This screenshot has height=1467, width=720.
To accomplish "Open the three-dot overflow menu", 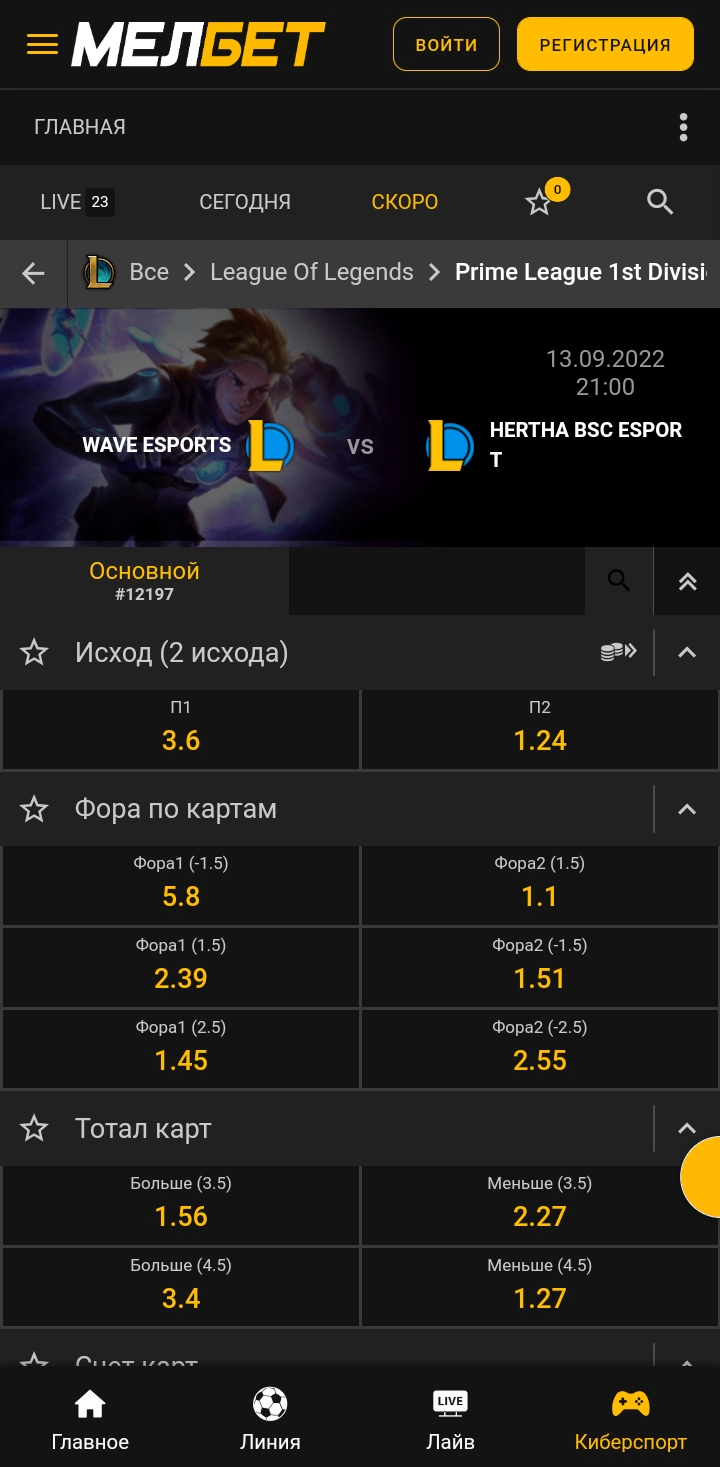I will pos(683,127).
